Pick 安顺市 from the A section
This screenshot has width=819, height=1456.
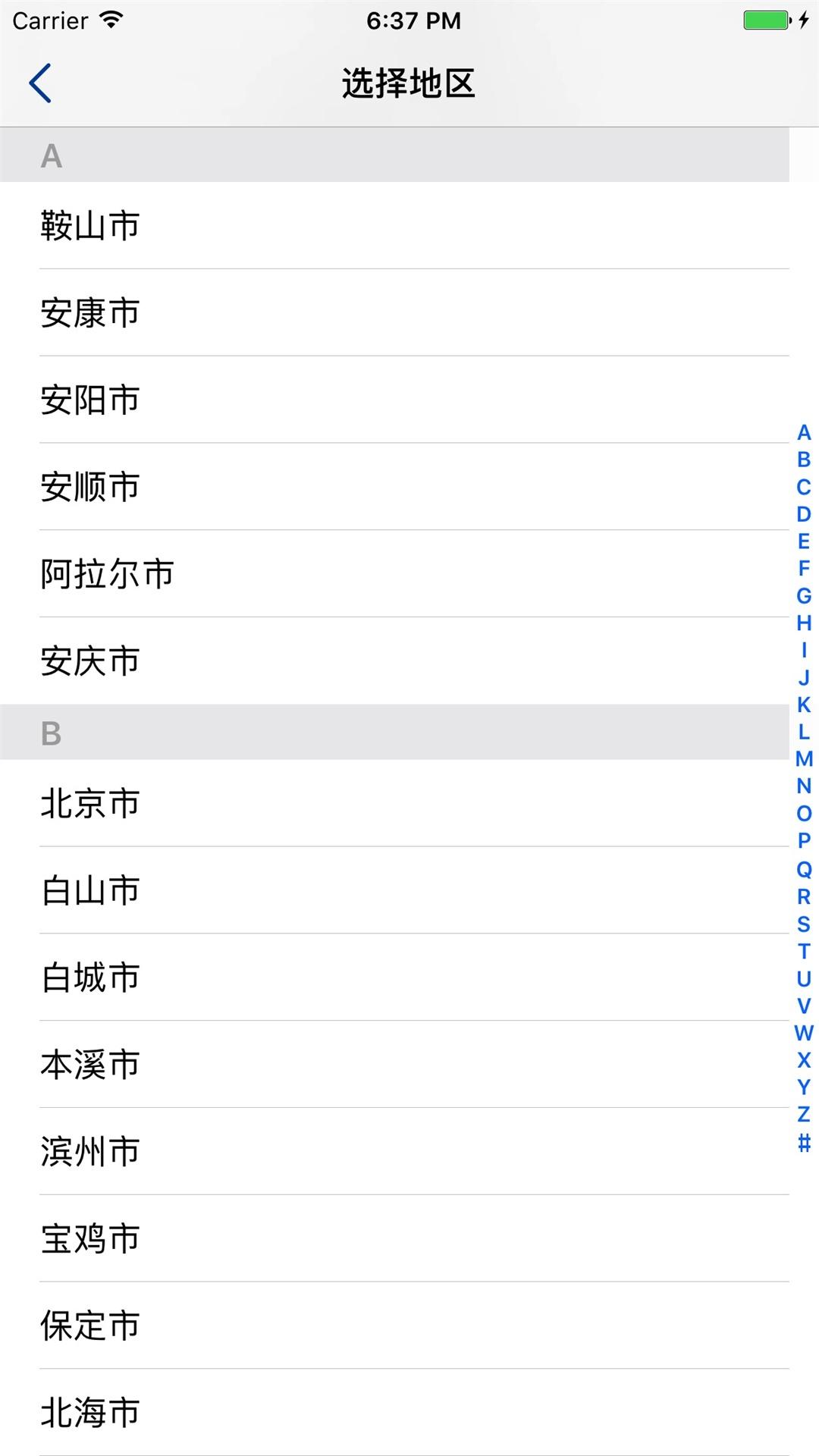[394, 487]
